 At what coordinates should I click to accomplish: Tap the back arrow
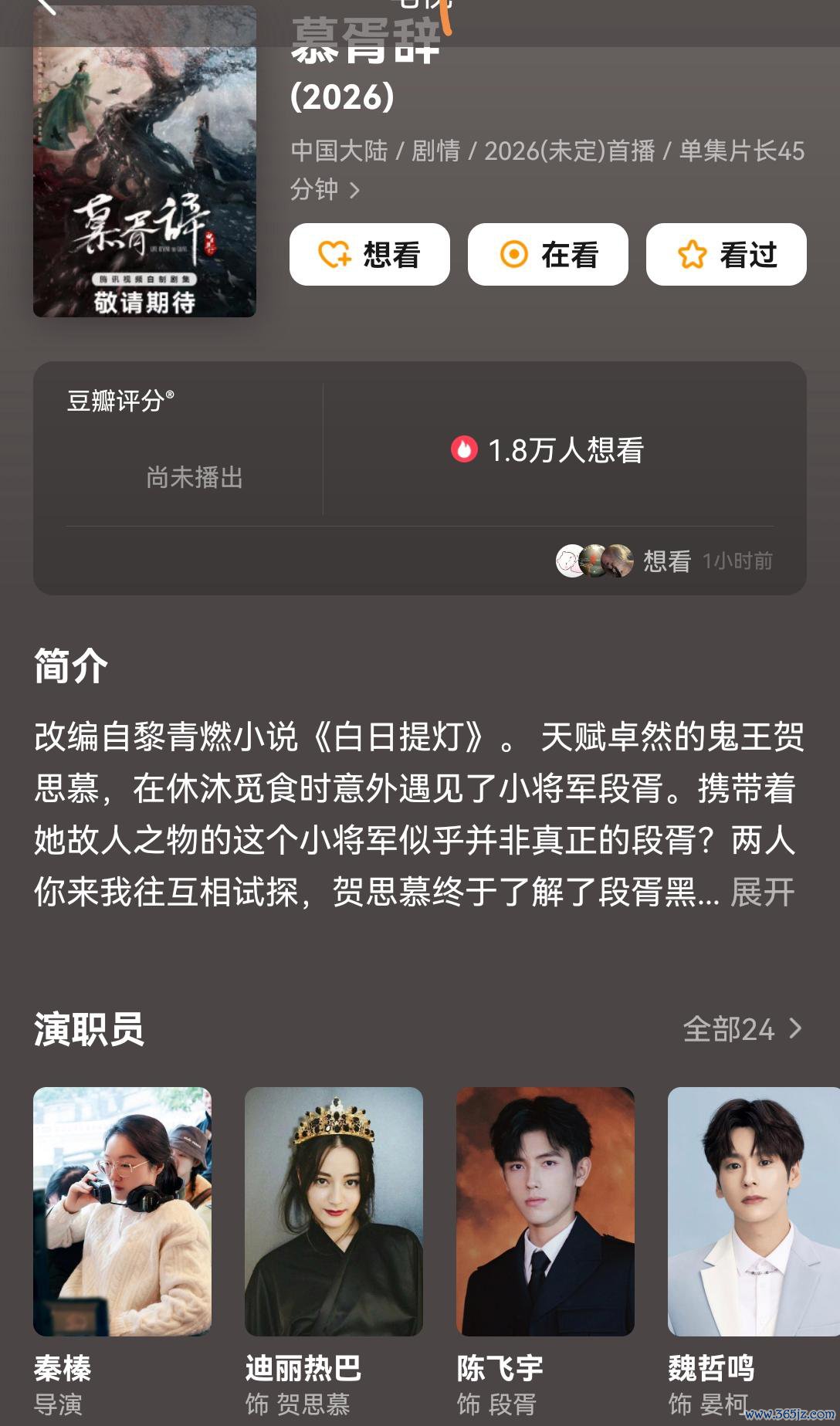click(x=46, y=6)
